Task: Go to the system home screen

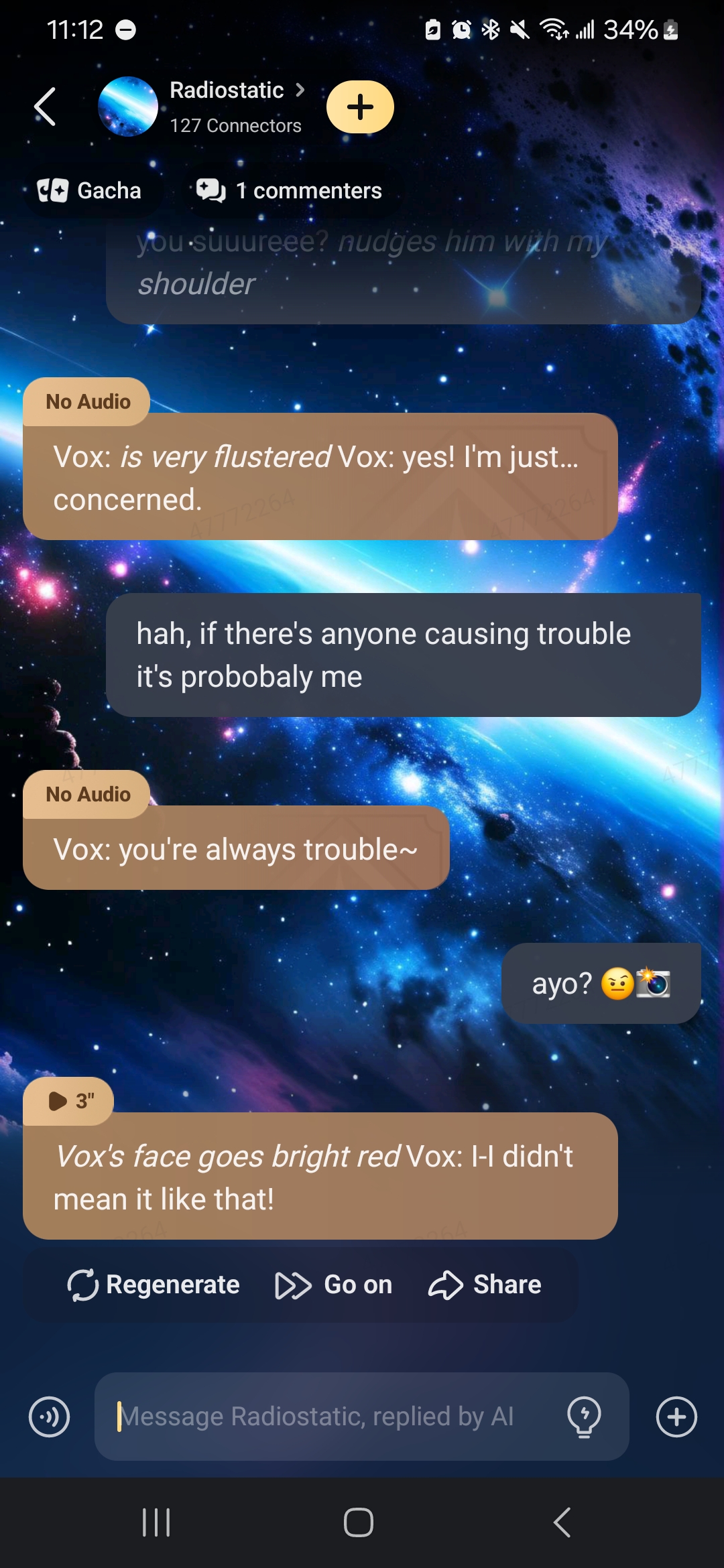Action: pos(359,1522)
